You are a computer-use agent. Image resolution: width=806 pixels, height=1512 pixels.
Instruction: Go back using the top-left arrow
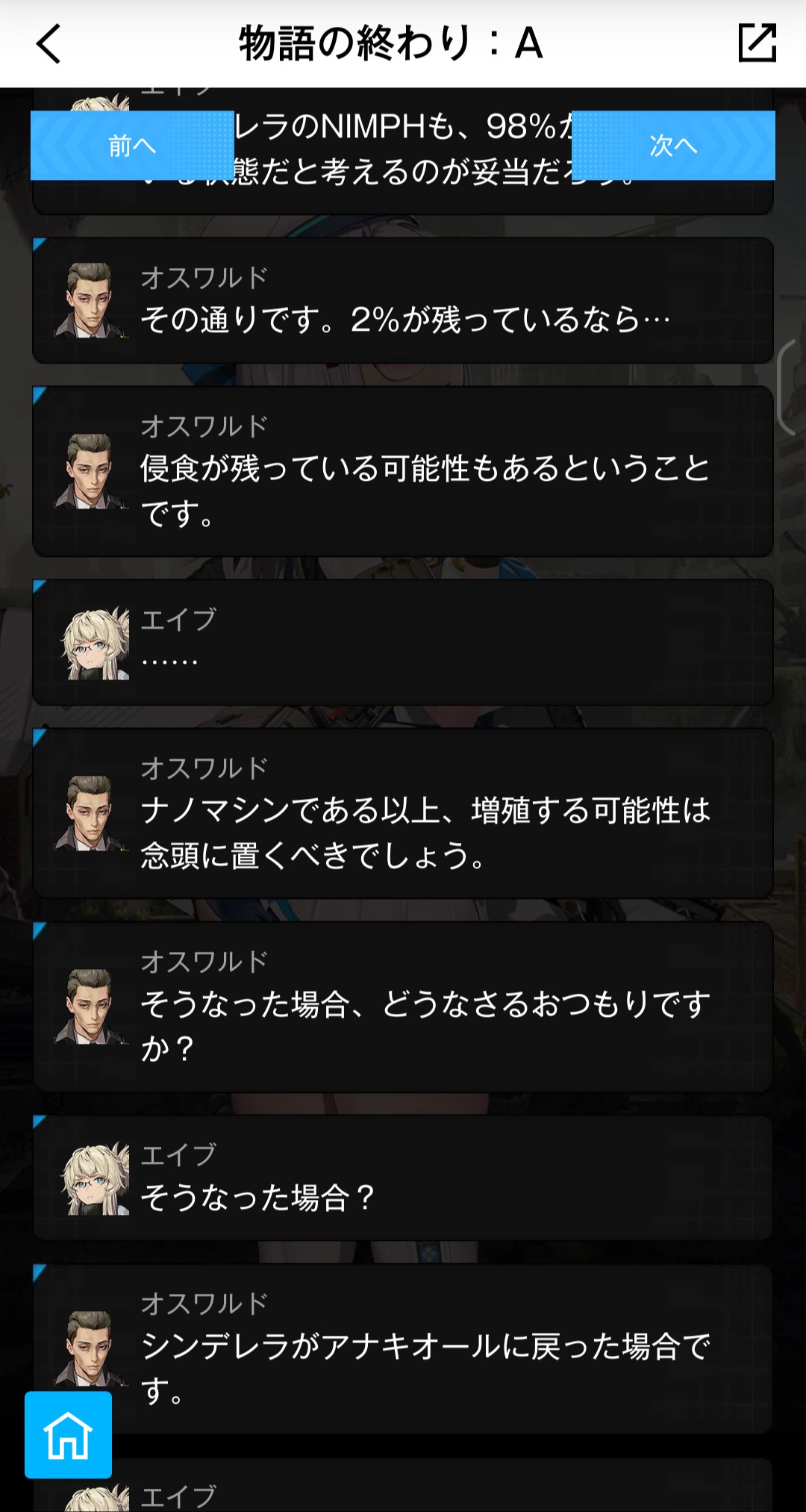coord(49,44)
